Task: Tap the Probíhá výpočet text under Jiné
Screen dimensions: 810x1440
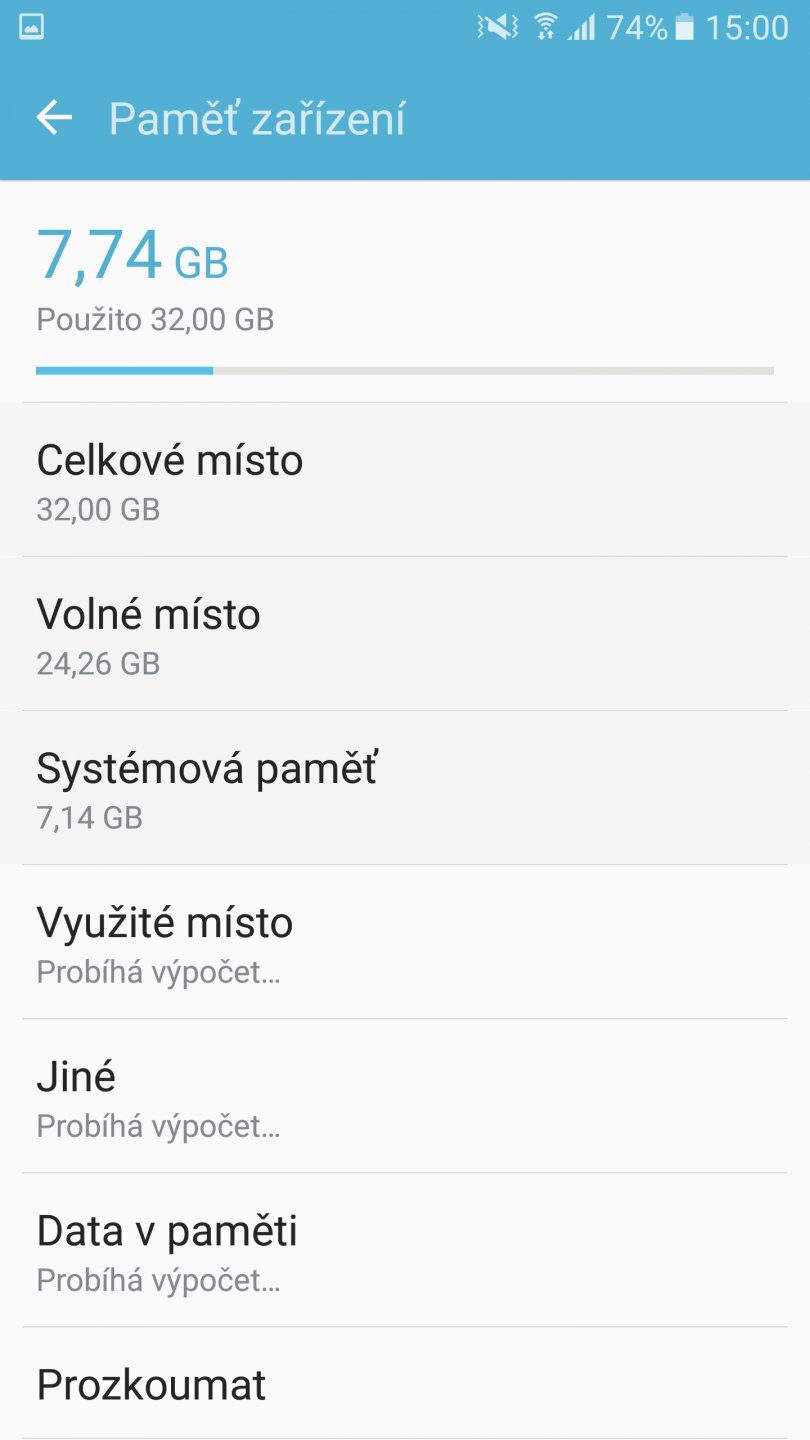Action: tap(158, 1127)
